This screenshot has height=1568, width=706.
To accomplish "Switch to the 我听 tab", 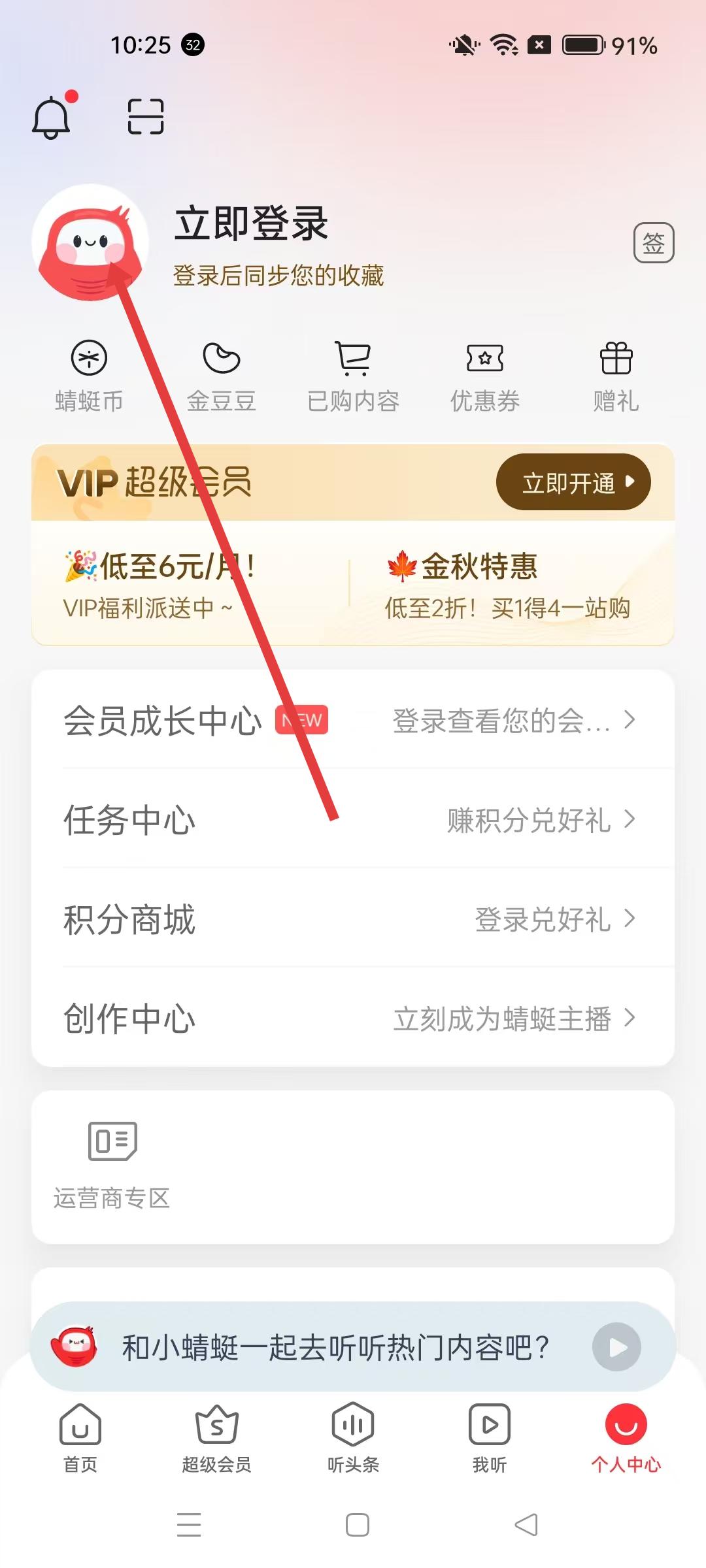I will click(489, 1436).
